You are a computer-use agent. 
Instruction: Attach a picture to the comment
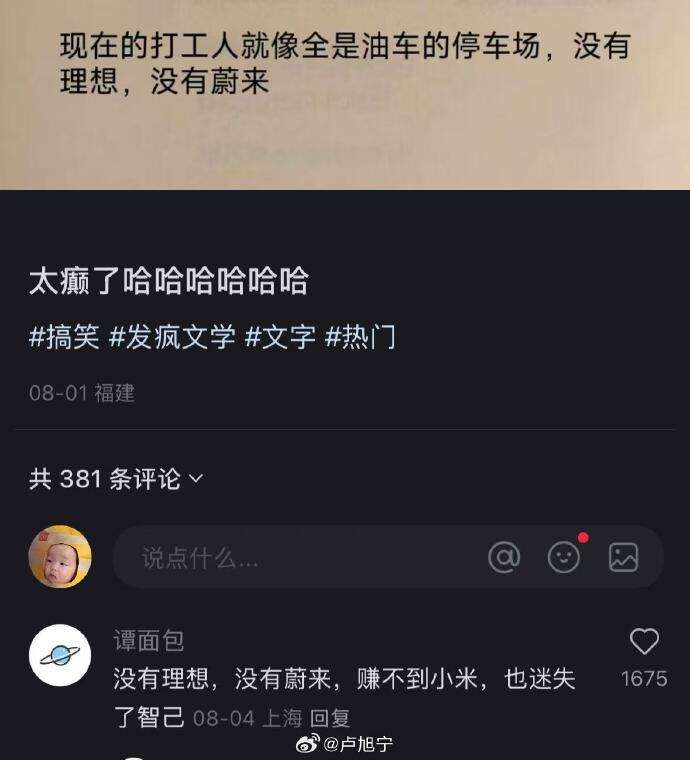click(623, 557)
